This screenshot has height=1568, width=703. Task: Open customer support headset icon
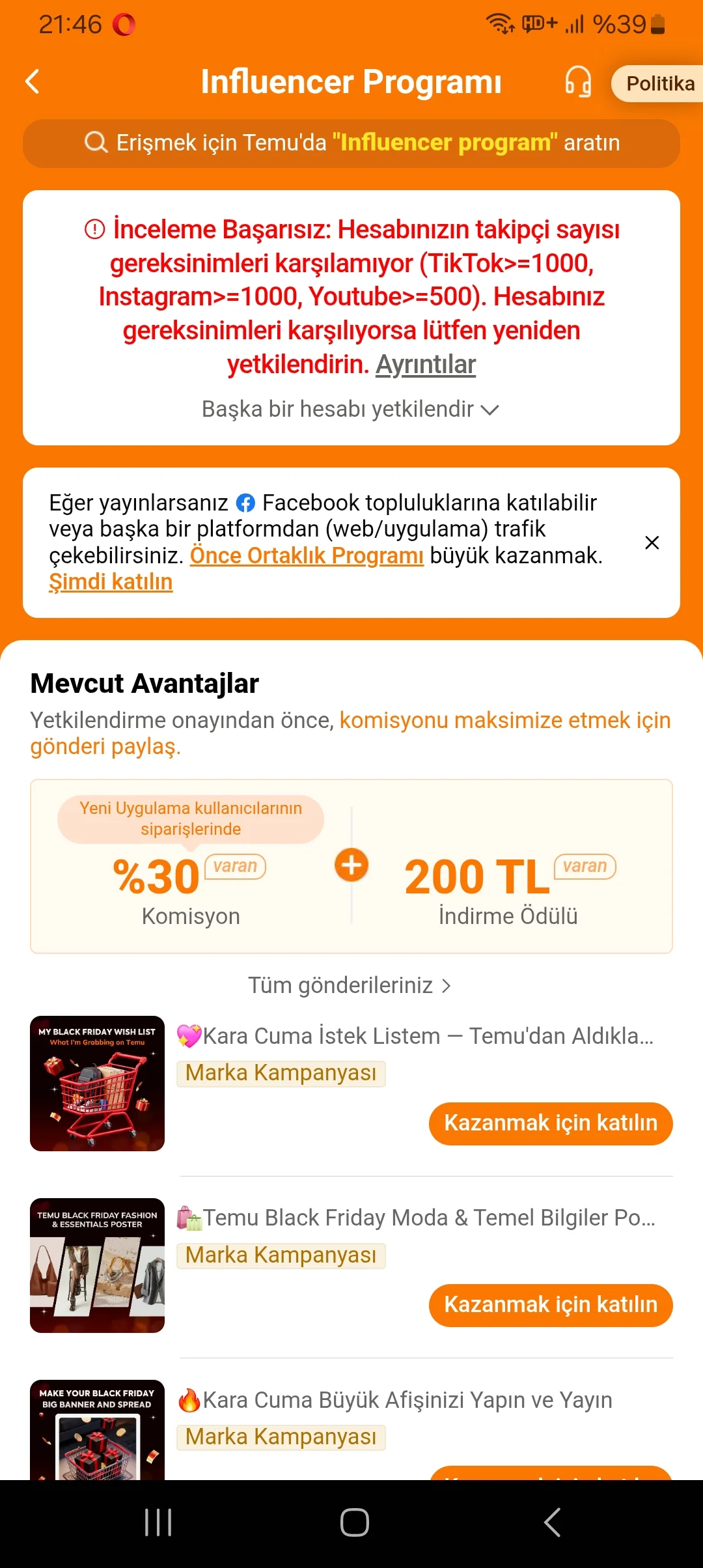(577, 82)
